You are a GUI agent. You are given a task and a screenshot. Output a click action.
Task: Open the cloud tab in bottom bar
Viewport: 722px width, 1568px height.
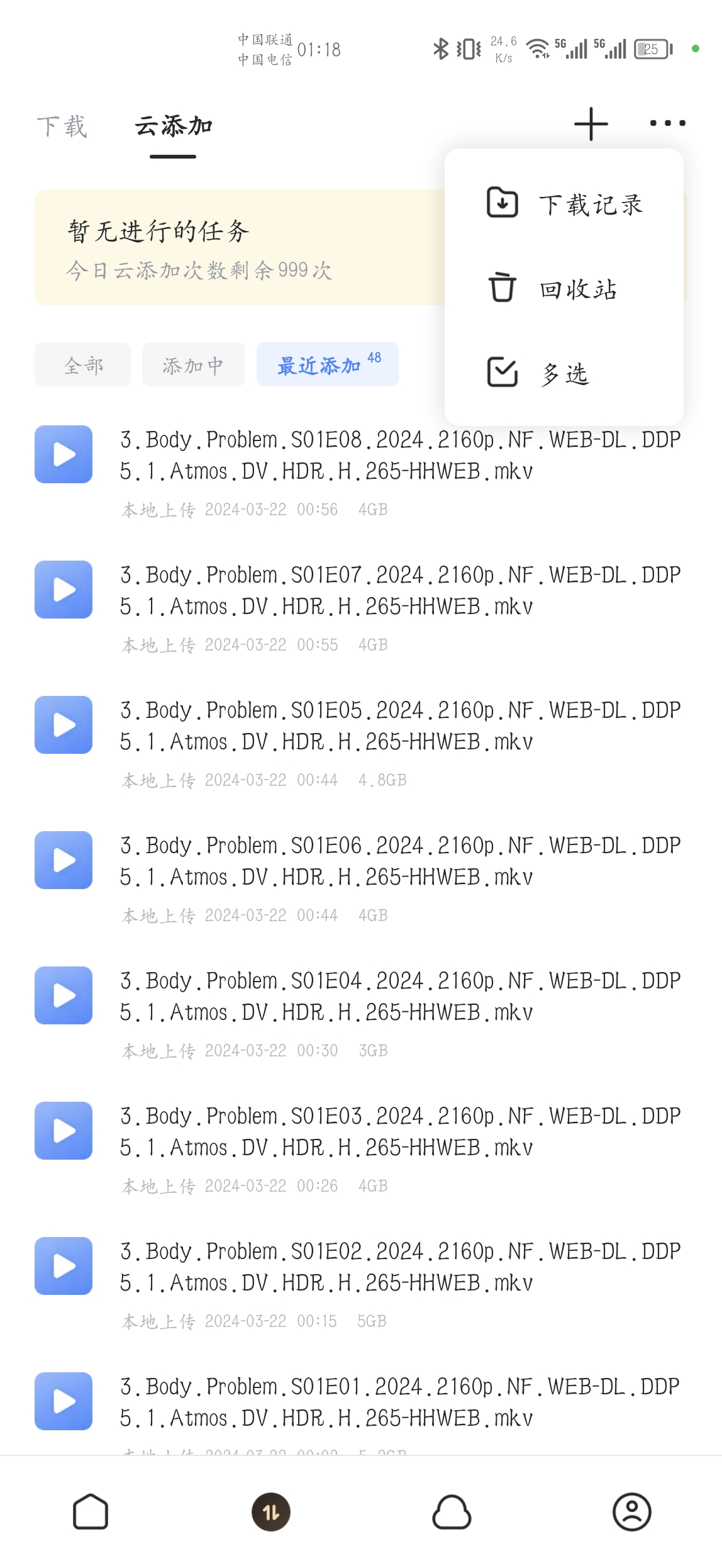pos(452,1511)
